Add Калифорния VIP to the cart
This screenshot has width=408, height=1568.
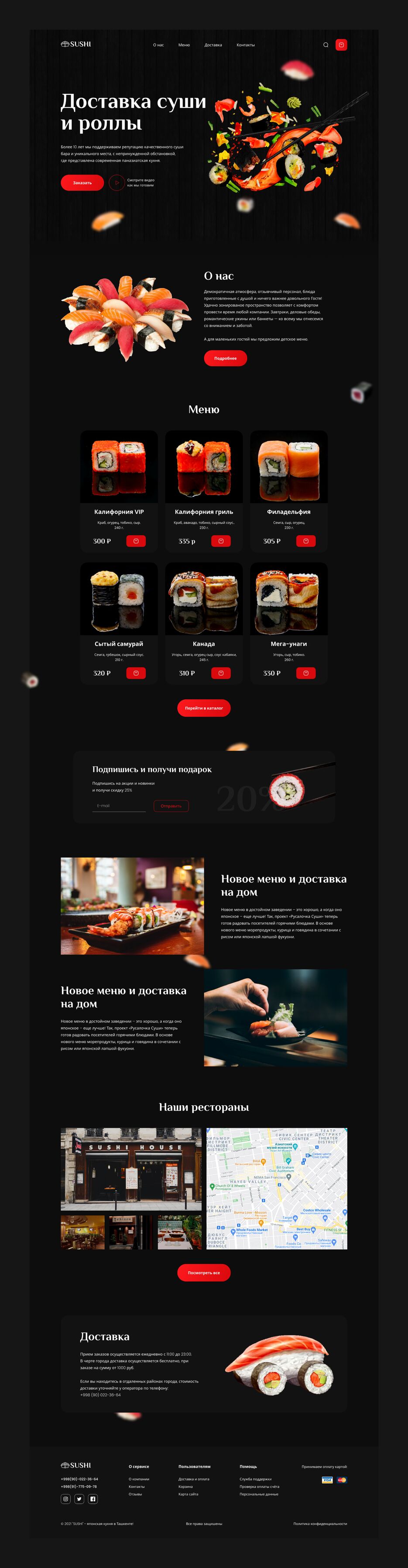136,540
